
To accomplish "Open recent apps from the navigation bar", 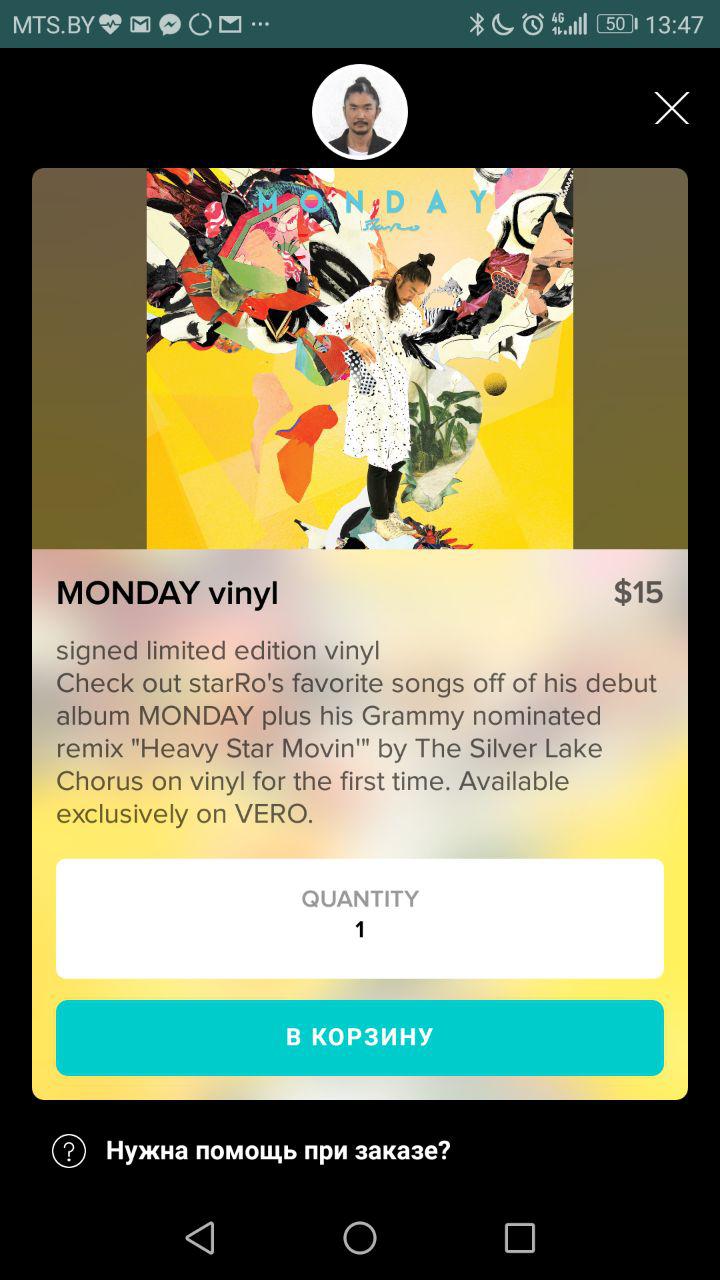I will pos(519,1238).
